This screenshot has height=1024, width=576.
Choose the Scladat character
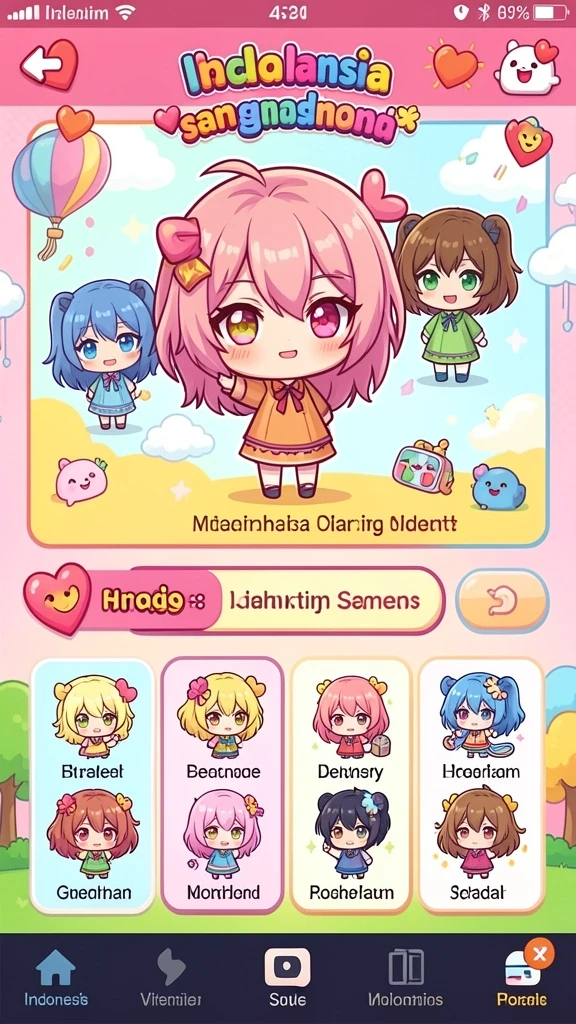(481, 845)
